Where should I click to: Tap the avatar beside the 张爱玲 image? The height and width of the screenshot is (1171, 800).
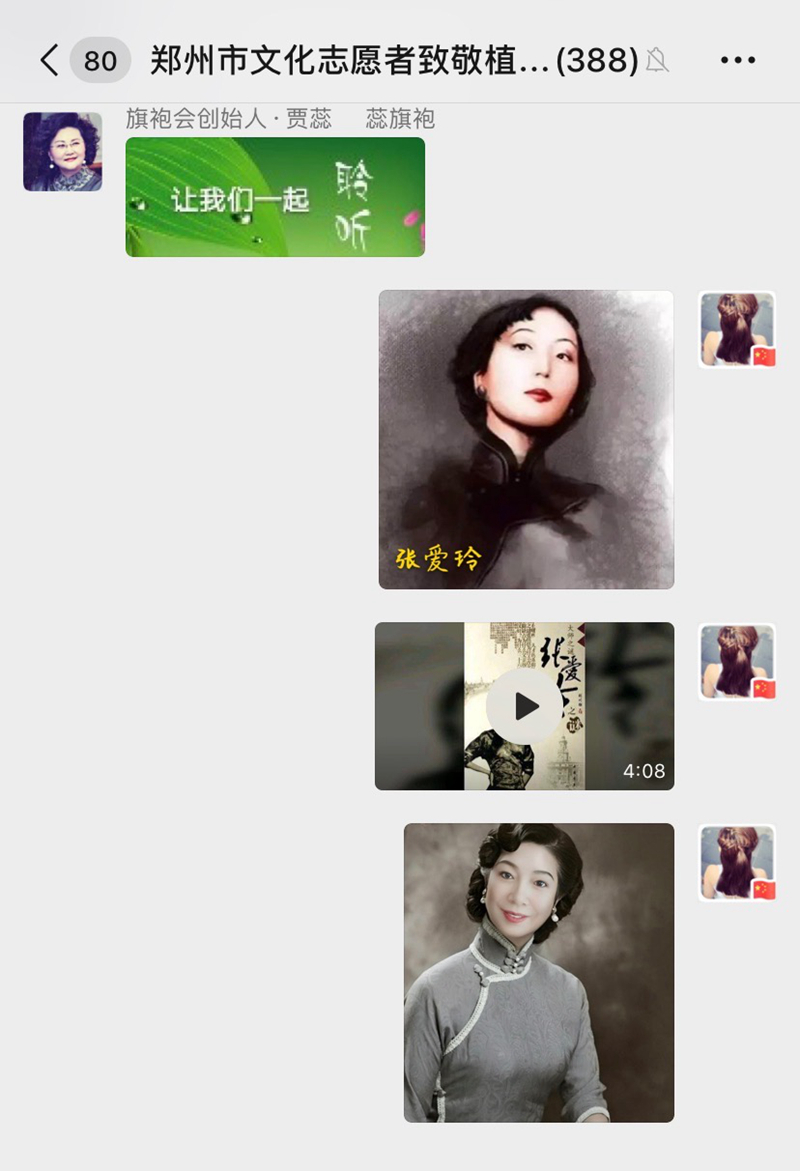tap(737, 330)
